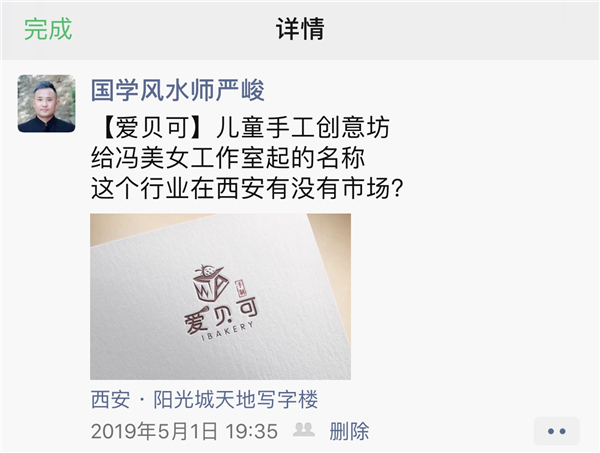Viewport: 600px width, 453px height.
Task: Open the 国学风水师严峻 name link
Action: click(178, 91)
